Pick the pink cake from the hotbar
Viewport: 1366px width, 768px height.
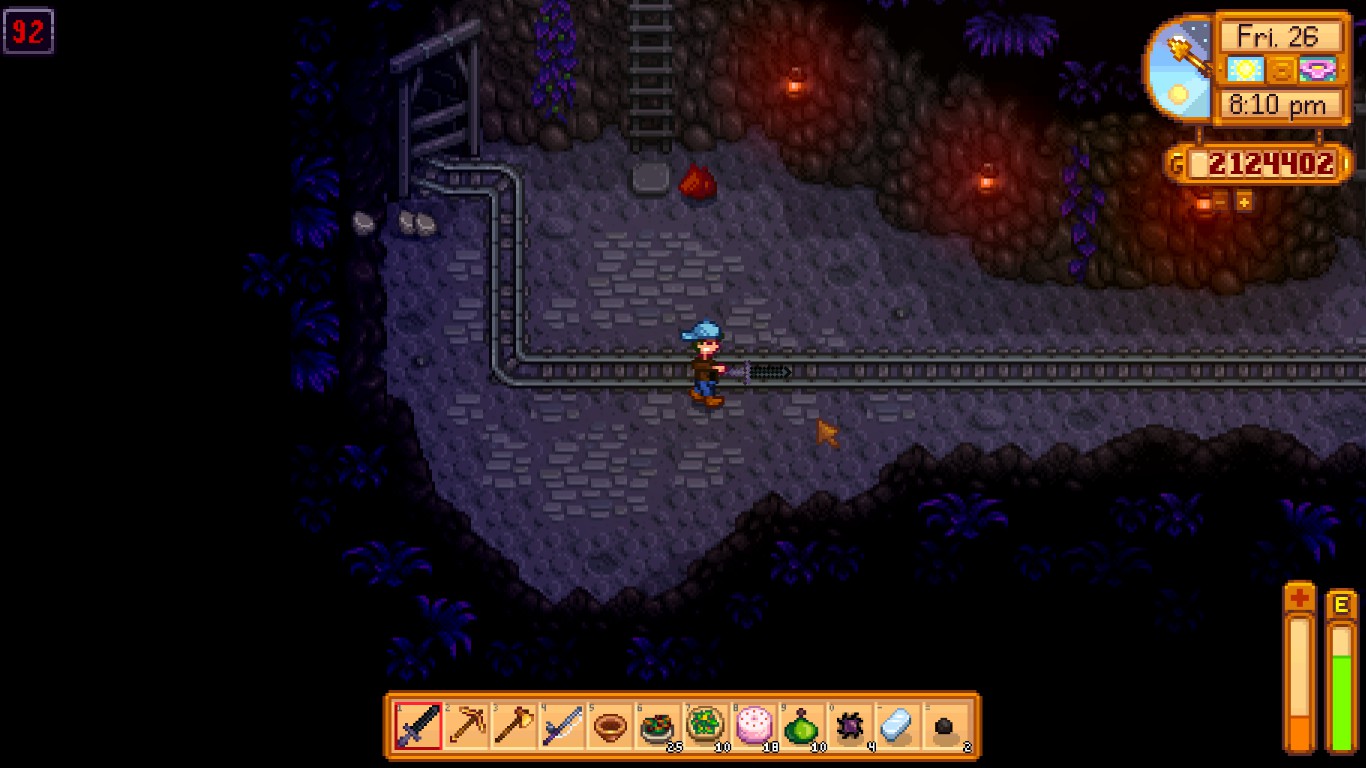pyautogui.click(x=754, y=726)
